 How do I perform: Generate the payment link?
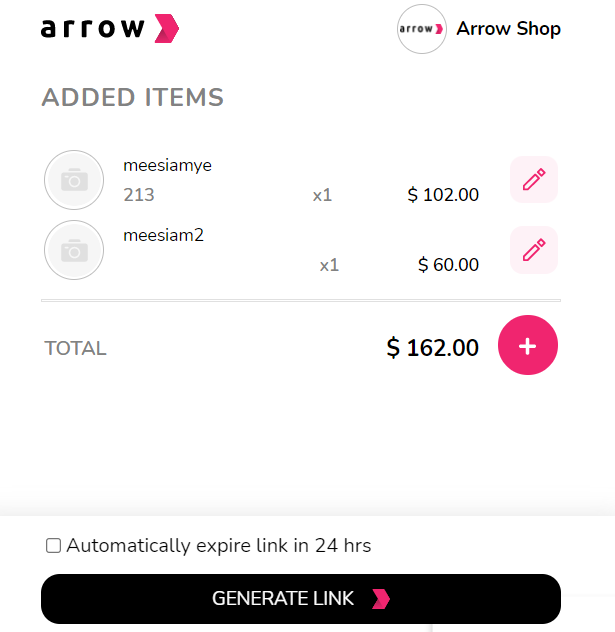point(300,599)
